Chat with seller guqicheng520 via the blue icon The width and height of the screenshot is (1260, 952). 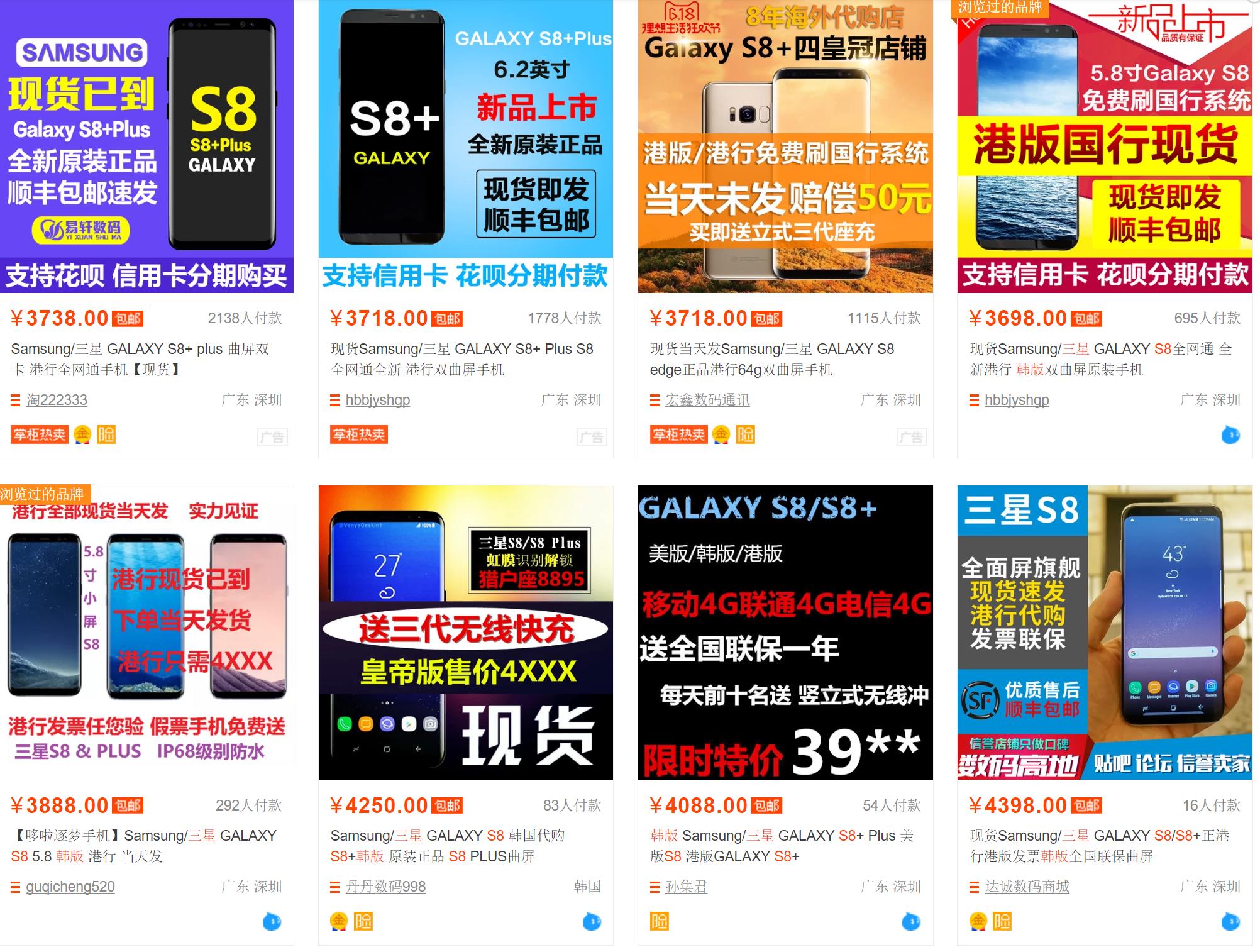(272, 922)
